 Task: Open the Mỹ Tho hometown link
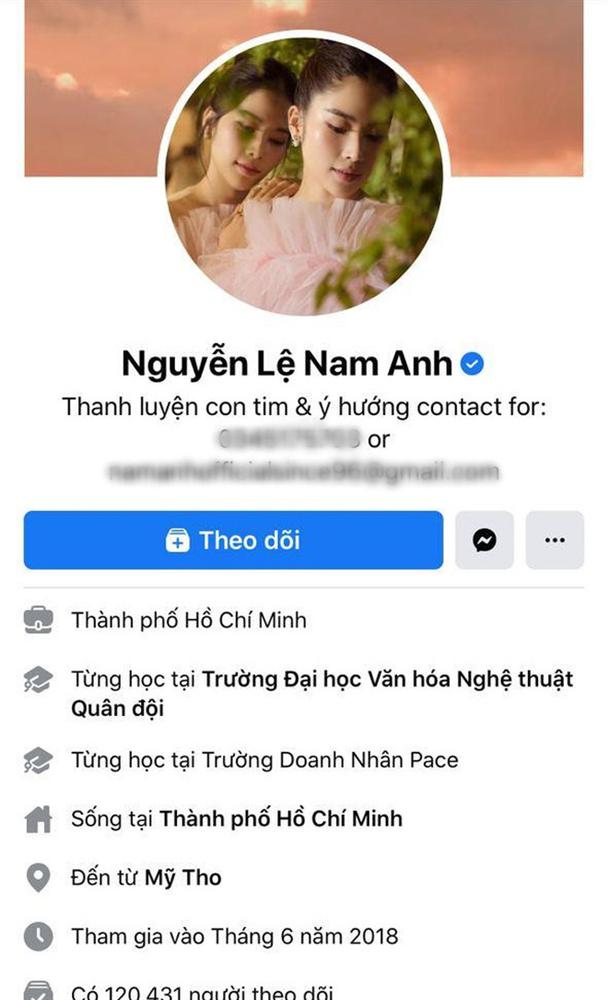(183, 878)
